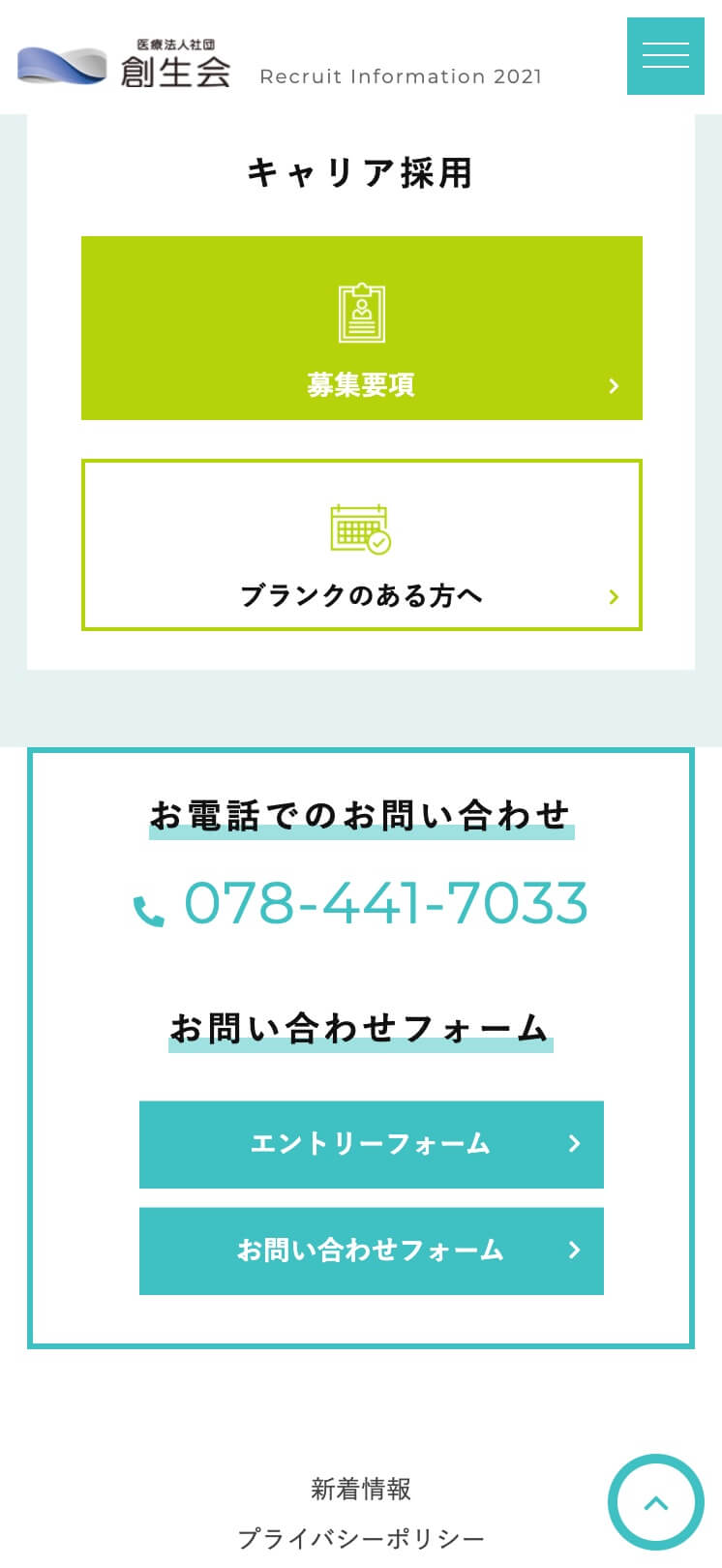Screen dimensions: 722x1568
Task: Tap the back-to-top arrow button
Action: (x=656, y=1502)
